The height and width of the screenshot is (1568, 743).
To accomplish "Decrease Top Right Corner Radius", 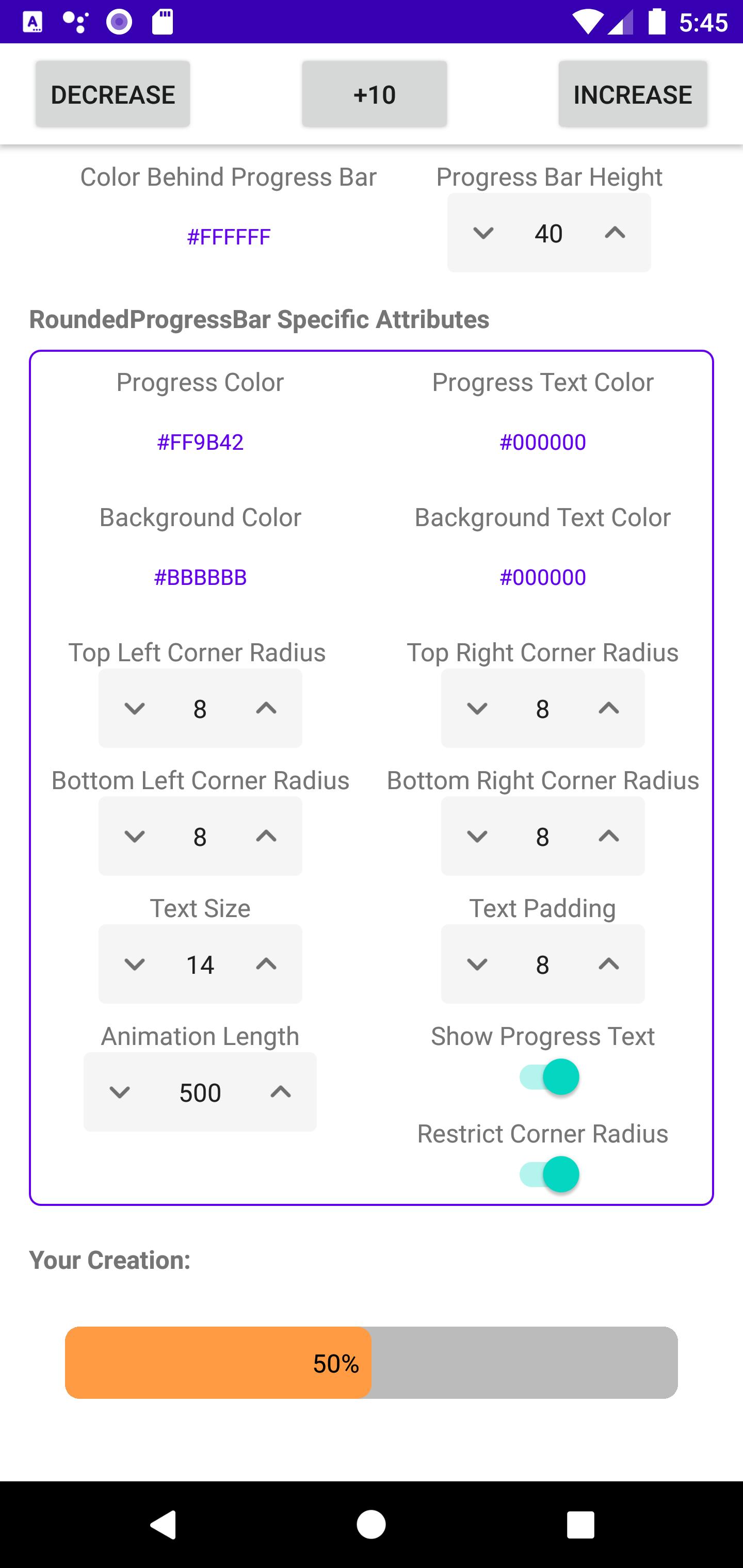I will (477, 709).
